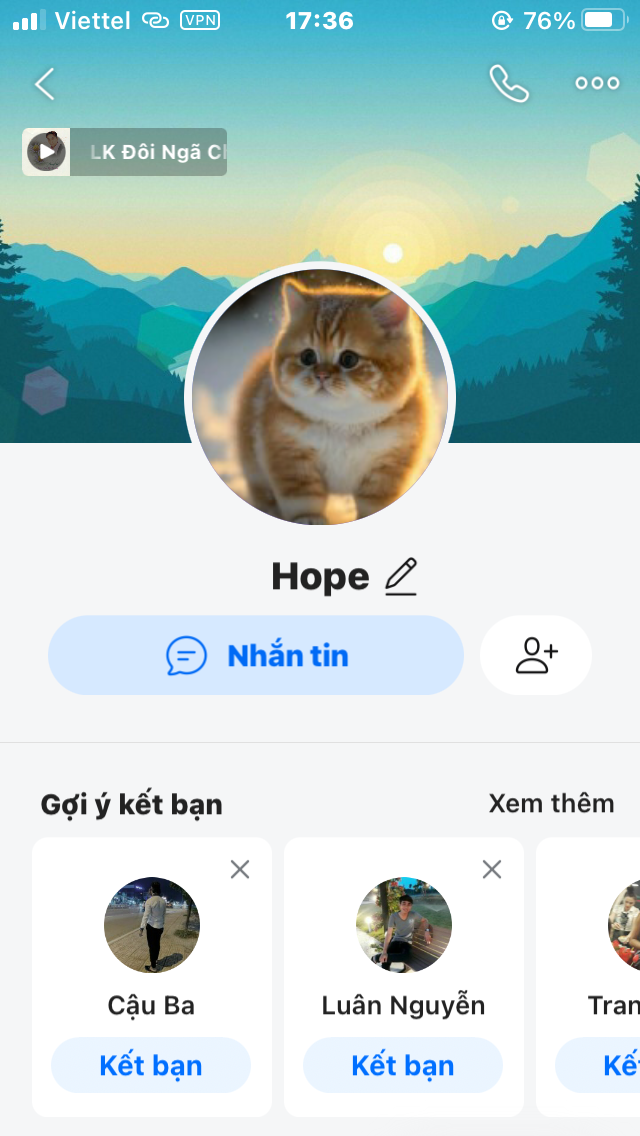Edit Hope's alias with the pencil icon
This screenshot has height=1136, width=640.
tap(401, 577)
